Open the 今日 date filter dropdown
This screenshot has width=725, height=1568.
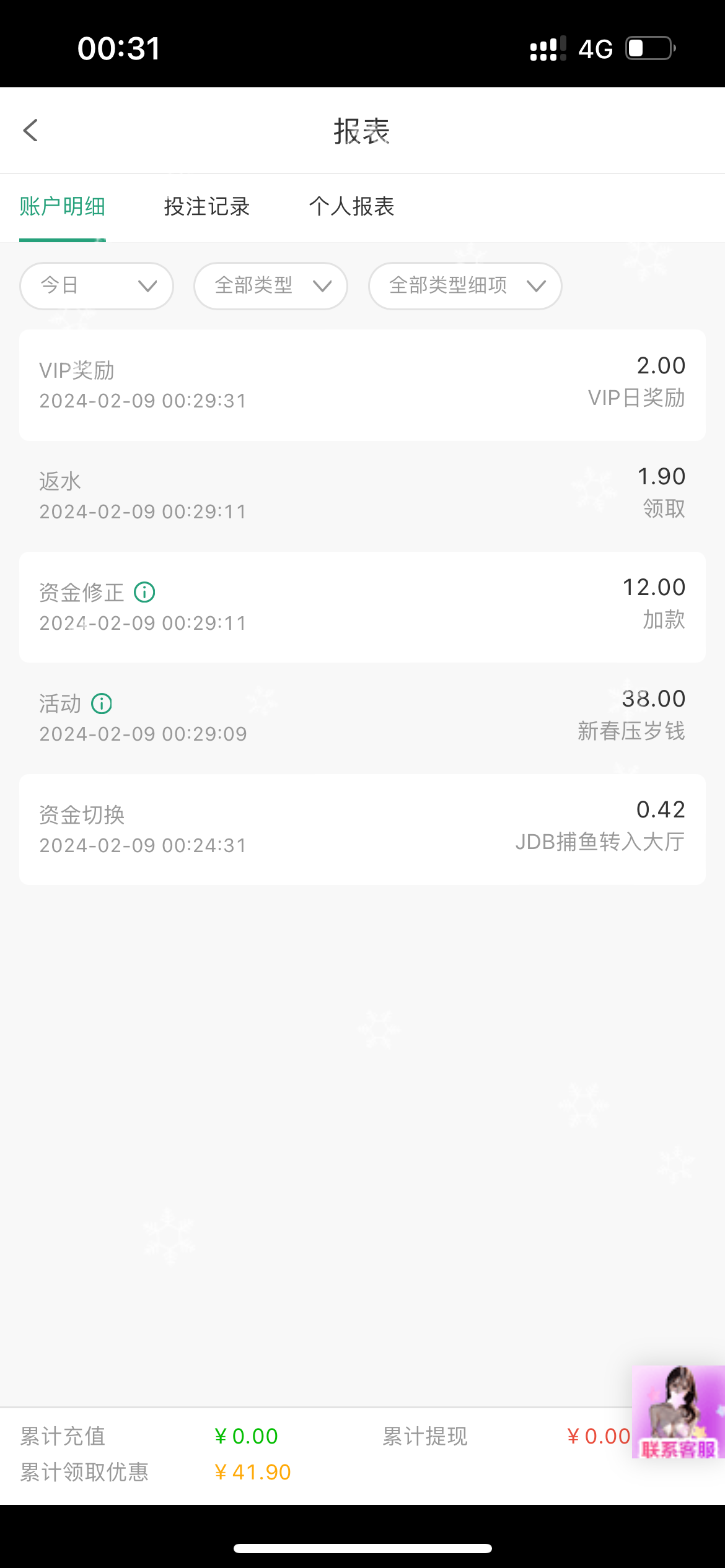pyautogui.click(x=97, y=286)
